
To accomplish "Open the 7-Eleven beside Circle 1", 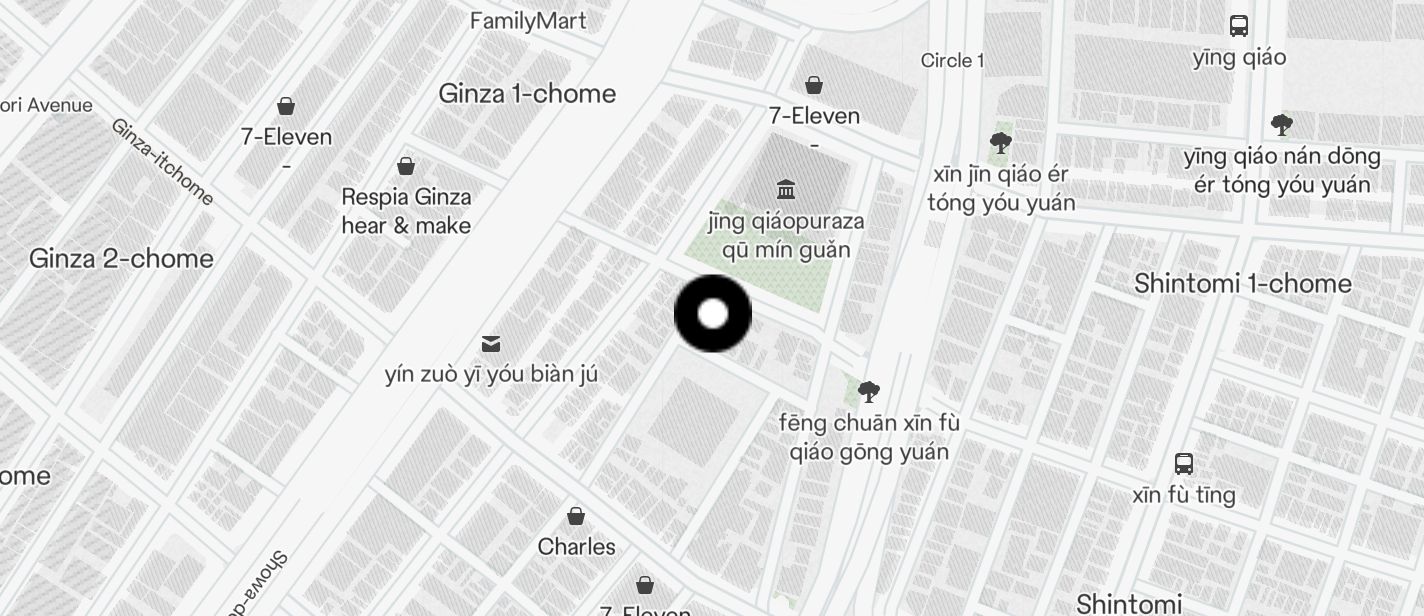I will point(814,86).
